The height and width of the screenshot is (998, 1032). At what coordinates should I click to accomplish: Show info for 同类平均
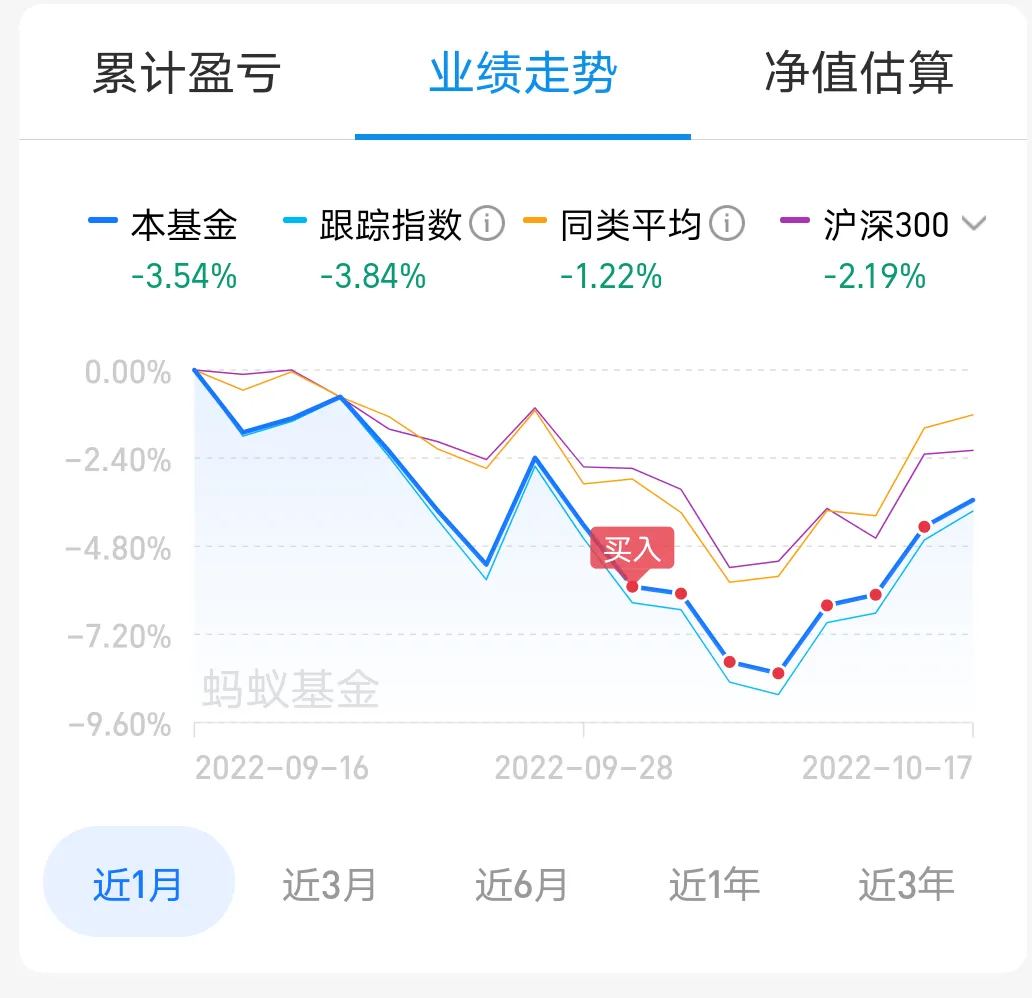(727, 224)
